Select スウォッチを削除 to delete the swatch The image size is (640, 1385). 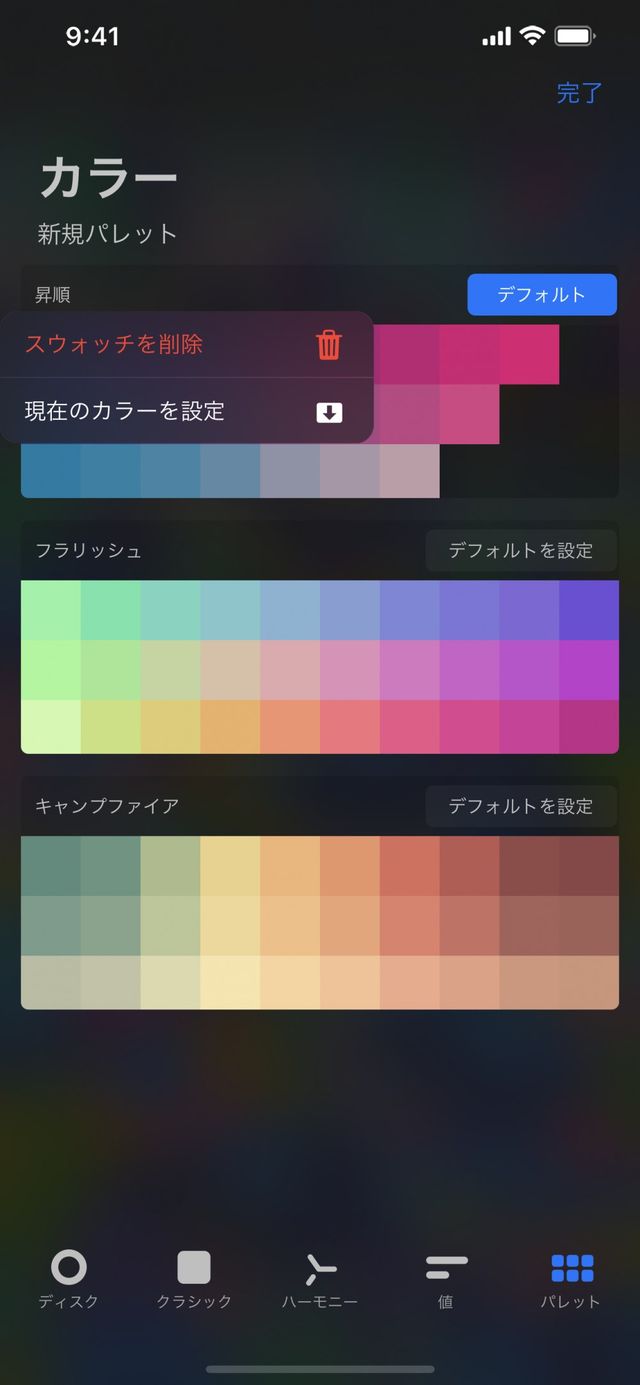(186, 345)
